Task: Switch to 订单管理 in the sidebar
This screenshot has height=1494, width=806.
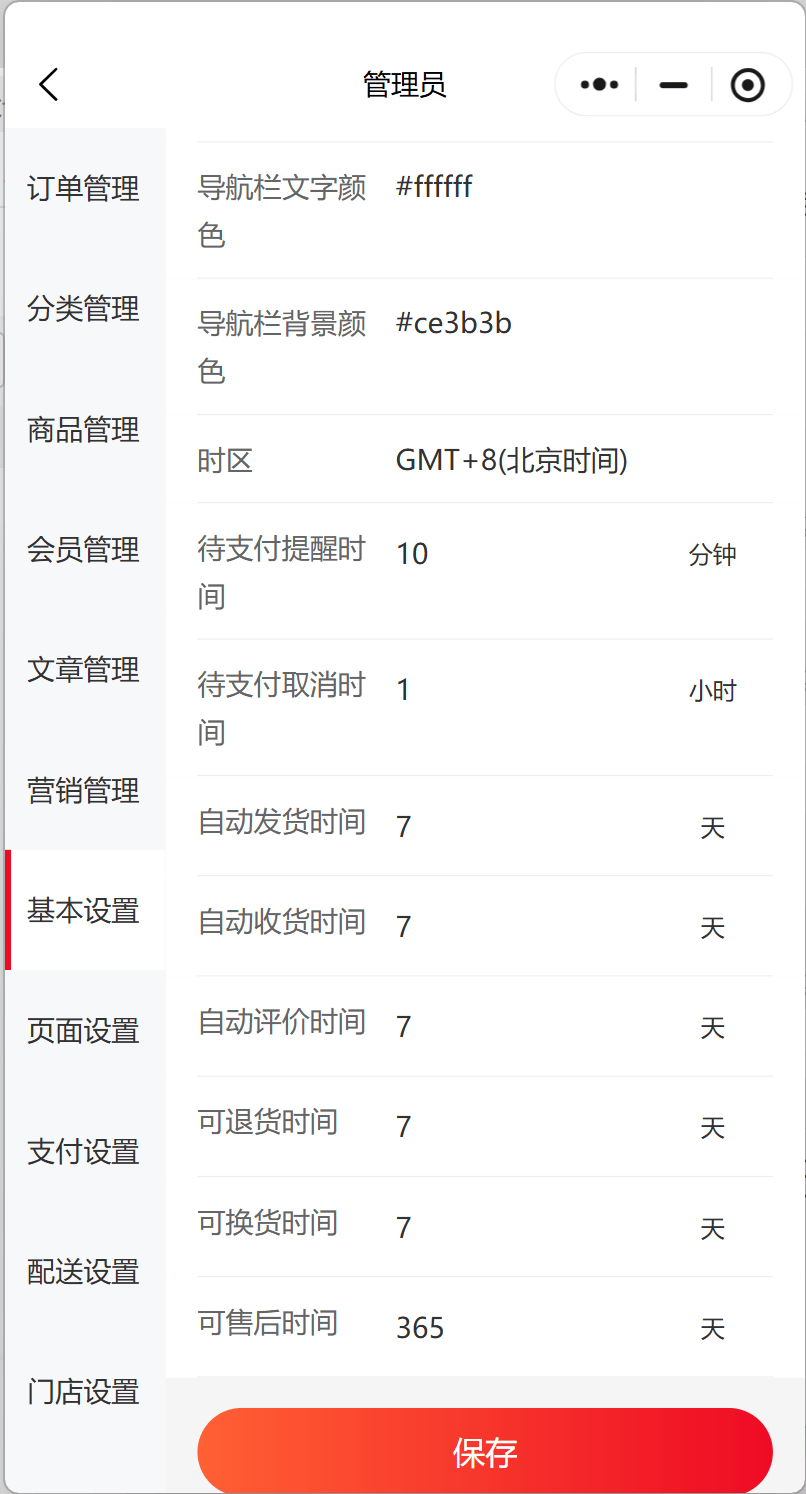Action: tap(84, 189)
